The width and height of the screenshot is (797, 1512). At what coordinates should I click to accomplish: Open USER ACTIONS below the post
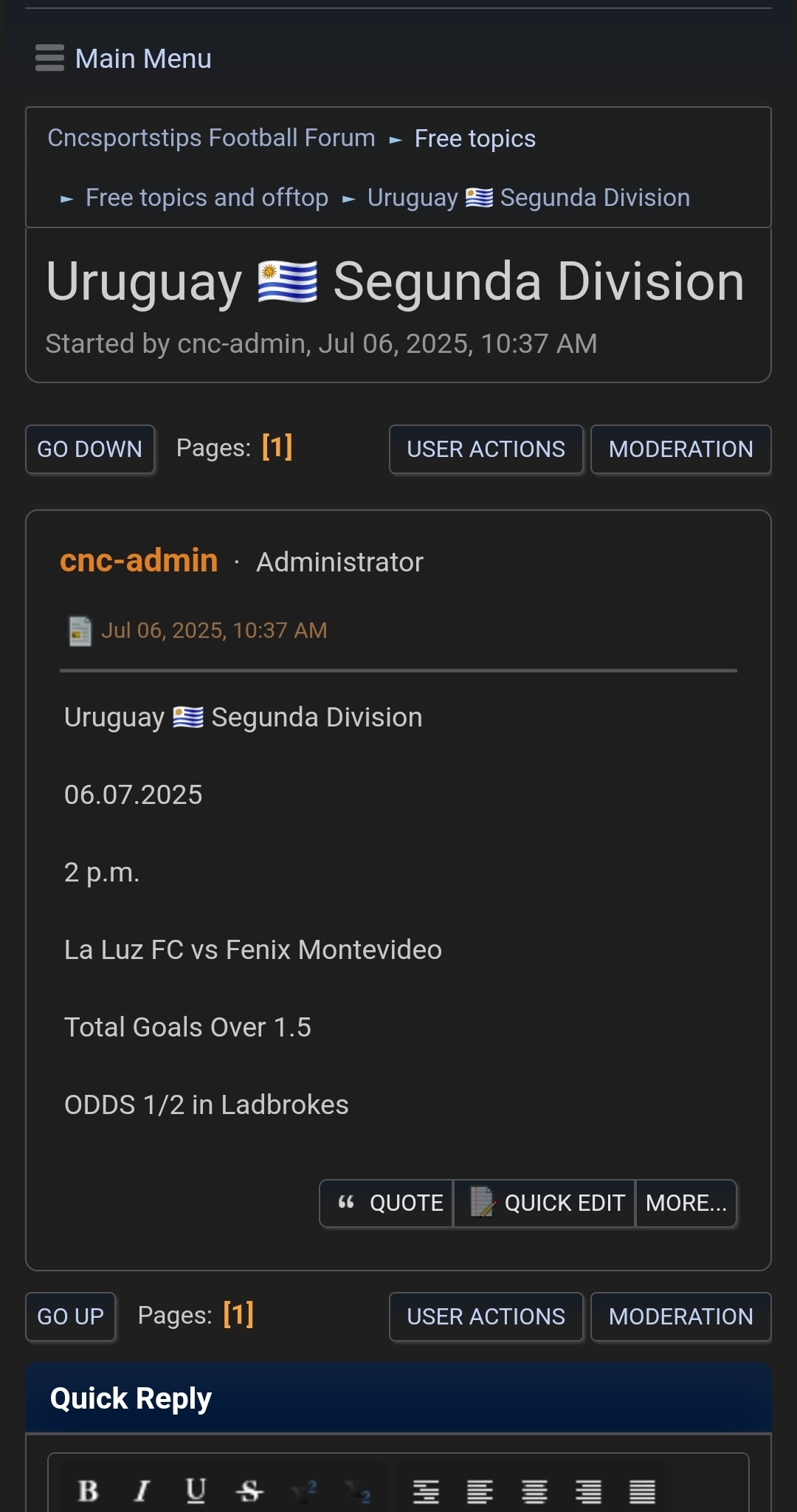(486, 1316)
